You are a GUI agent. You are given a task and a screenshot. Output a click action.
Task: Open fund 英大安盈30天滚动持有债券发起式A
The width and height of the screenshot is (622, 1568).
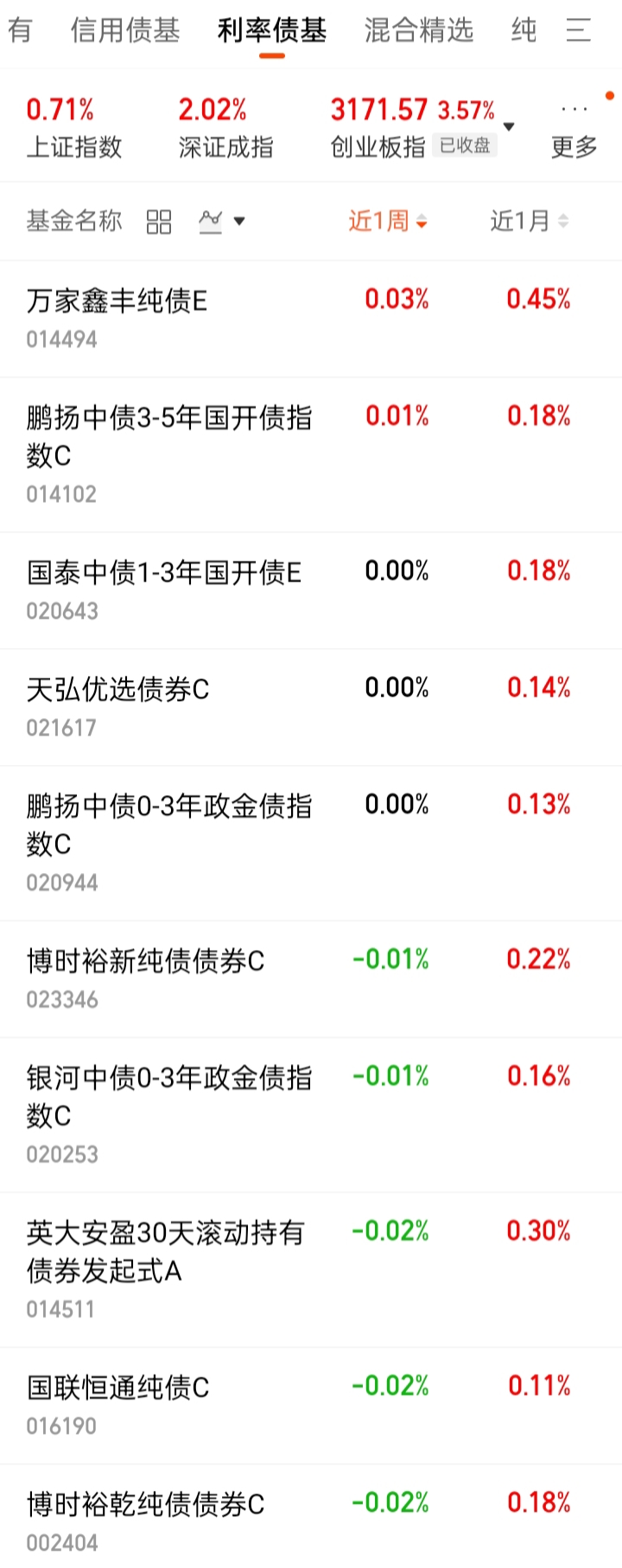click(164, 1251)
